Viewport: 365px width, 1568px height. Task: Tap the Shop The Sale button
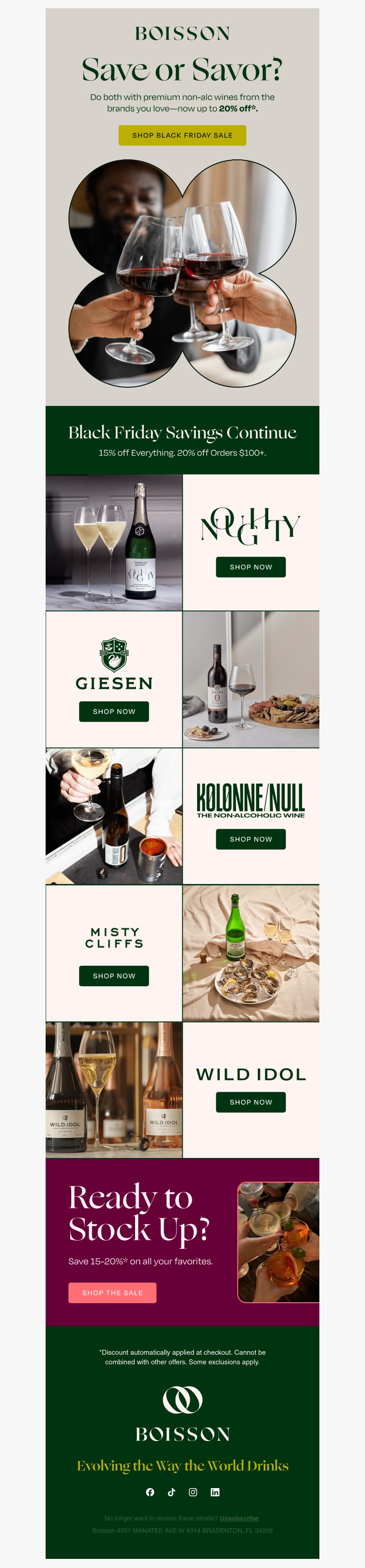pos(112,1292)
